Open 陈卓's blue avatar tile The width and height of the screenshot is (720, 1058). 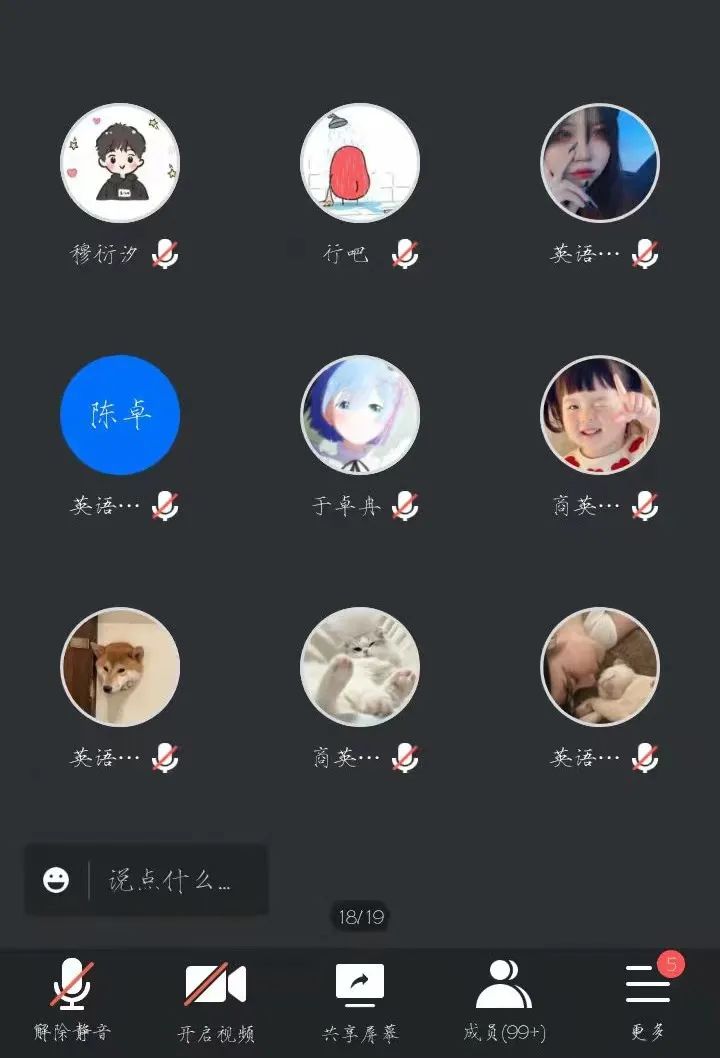coord(120,414)
